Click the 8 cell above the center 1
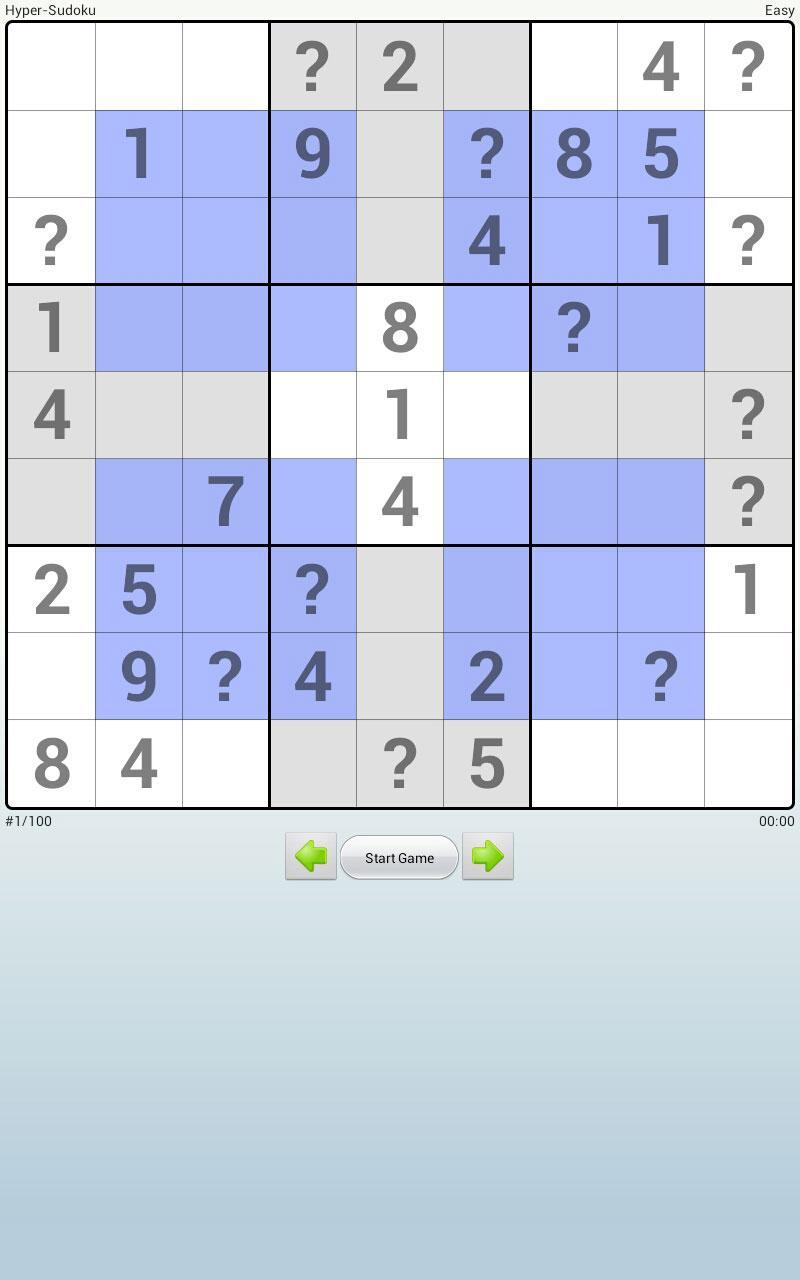The height and width of the screenshot is (1280, 800). [400, 328]
